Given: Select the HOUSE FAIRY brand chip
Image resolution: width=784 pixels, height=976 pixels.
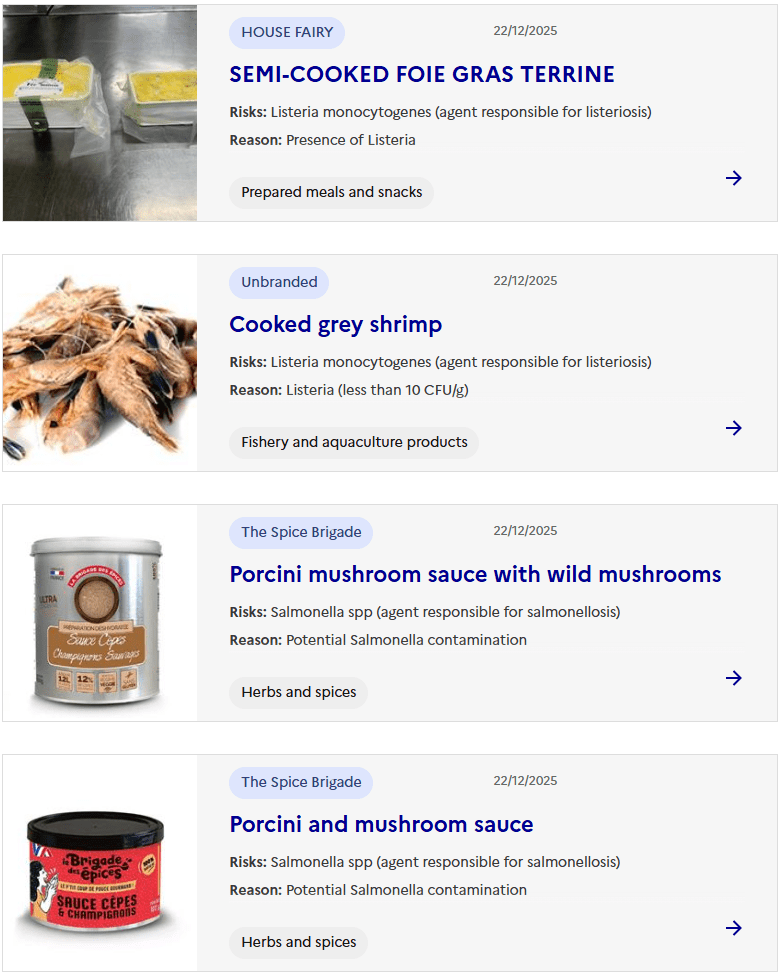Looking at the screenshot, I should [x=287, y=32].
